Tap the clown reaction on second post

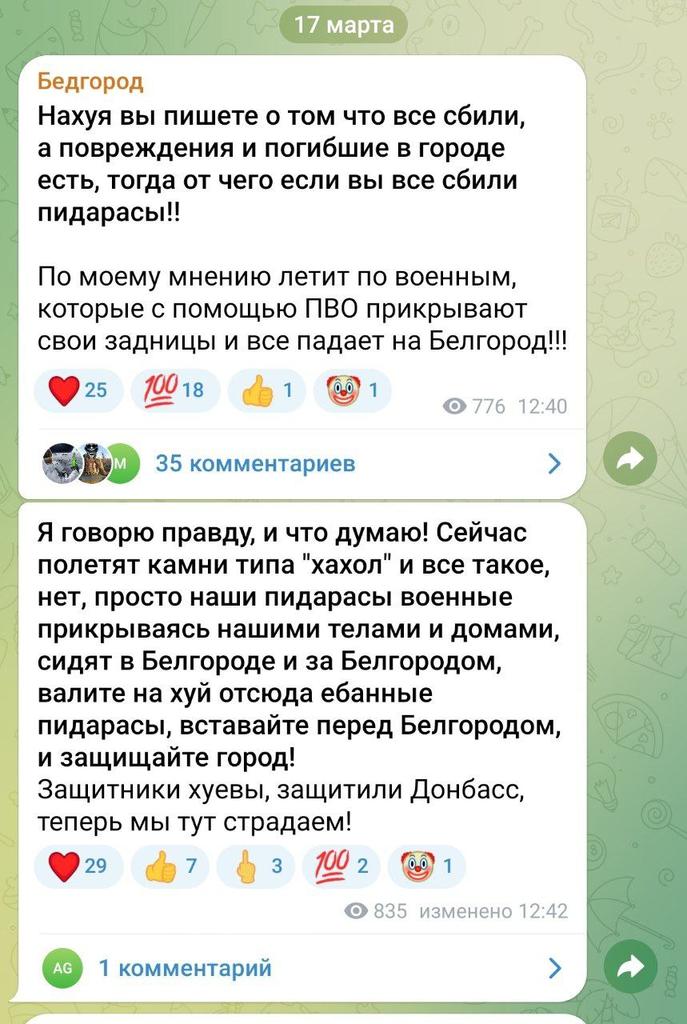[427, 868]
